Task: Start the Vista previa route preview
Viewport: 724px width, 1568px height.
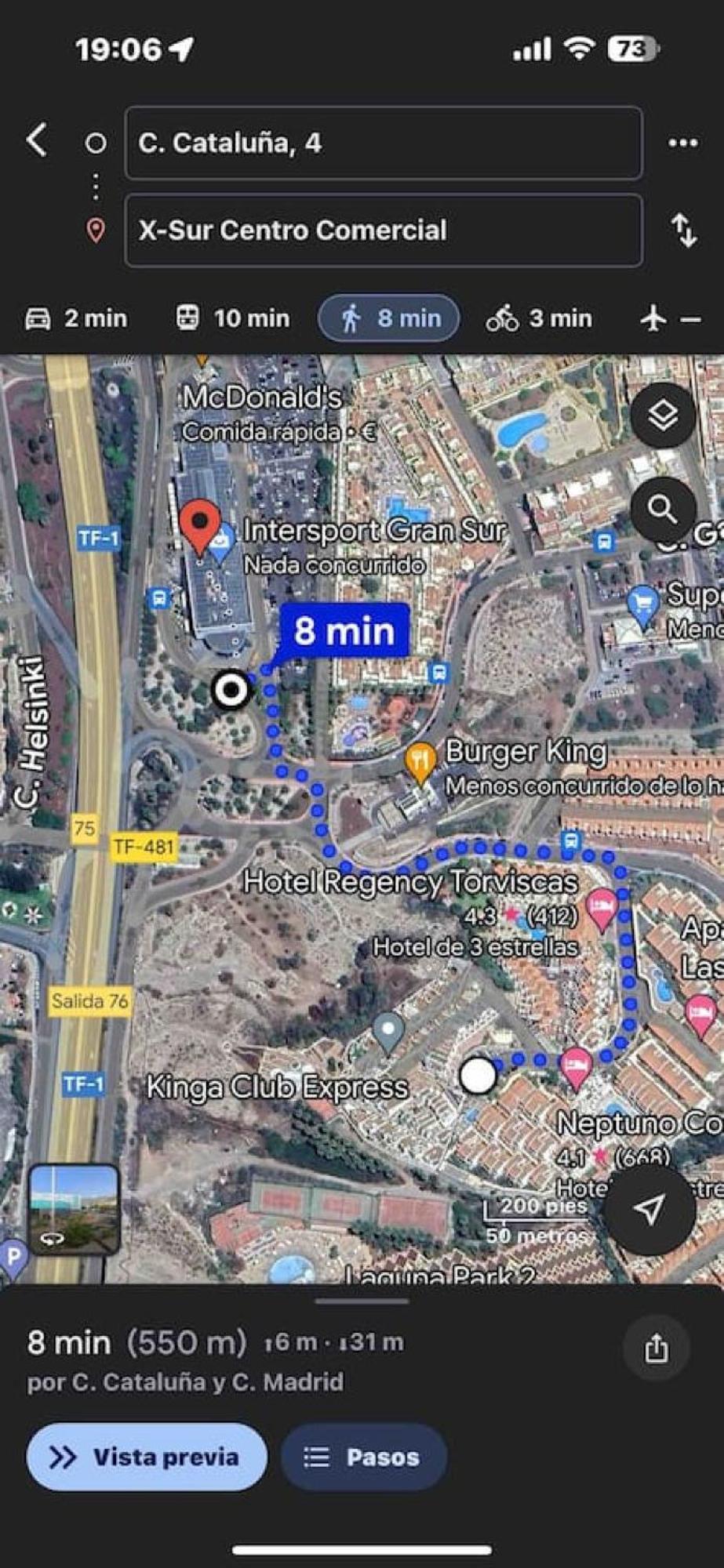Action: pos(147,1457)
